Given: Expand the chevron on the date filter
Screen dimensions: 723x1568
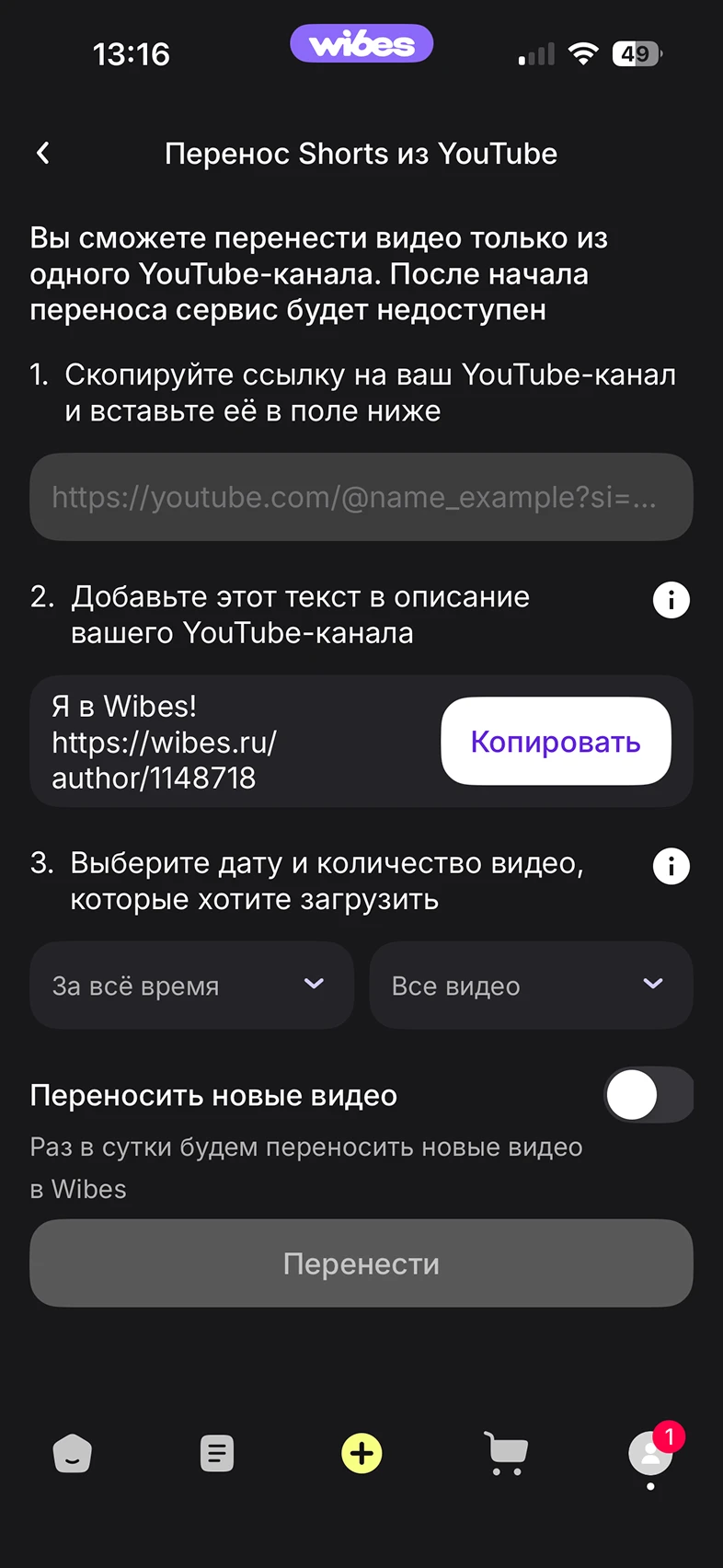Looking at the screenshot, I should [313, 985].
